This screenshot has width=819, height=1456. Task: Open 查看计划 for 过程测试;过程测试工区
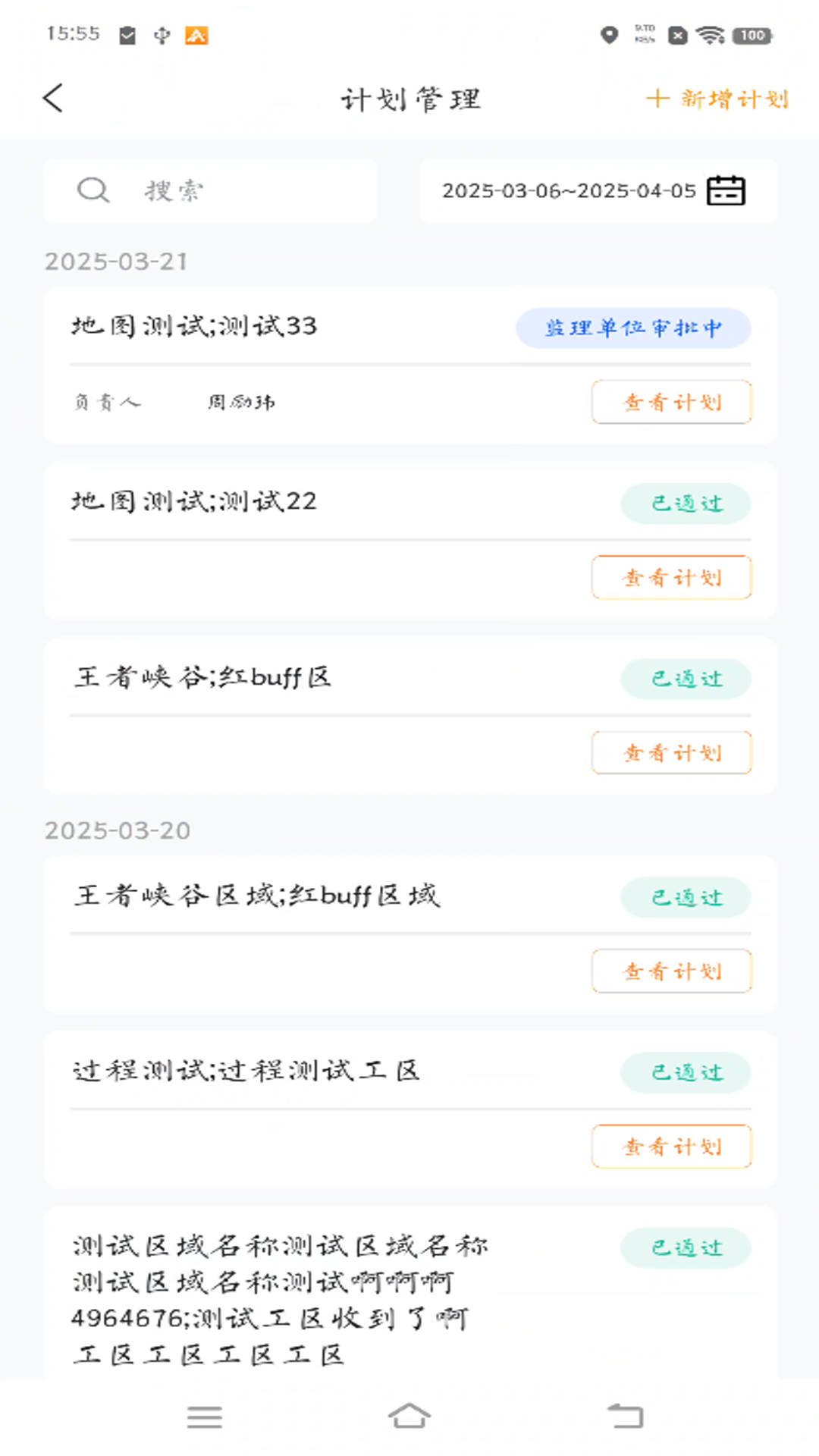670,1147
